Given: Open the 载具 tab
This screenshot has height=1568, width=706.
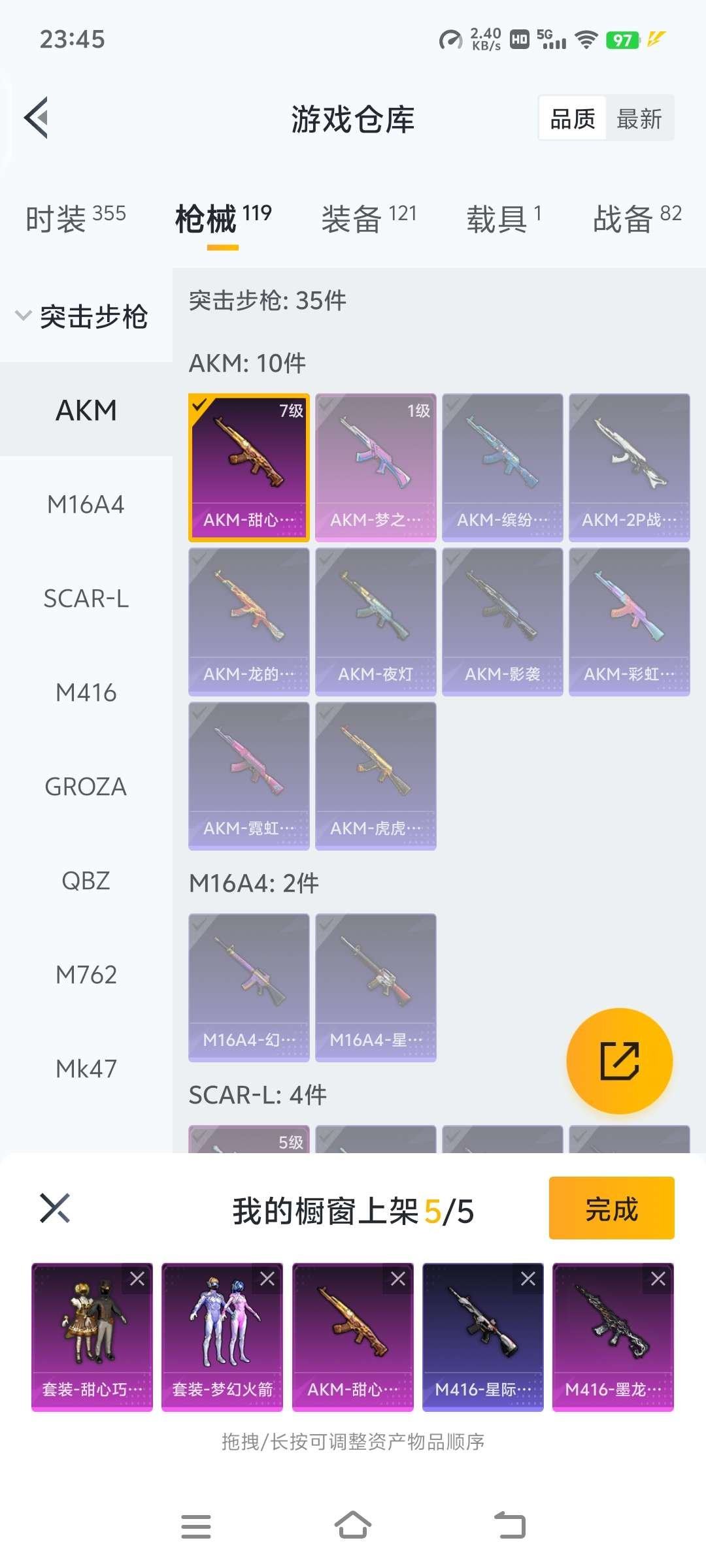Looking at the screenshot, I should pos(503,218).
